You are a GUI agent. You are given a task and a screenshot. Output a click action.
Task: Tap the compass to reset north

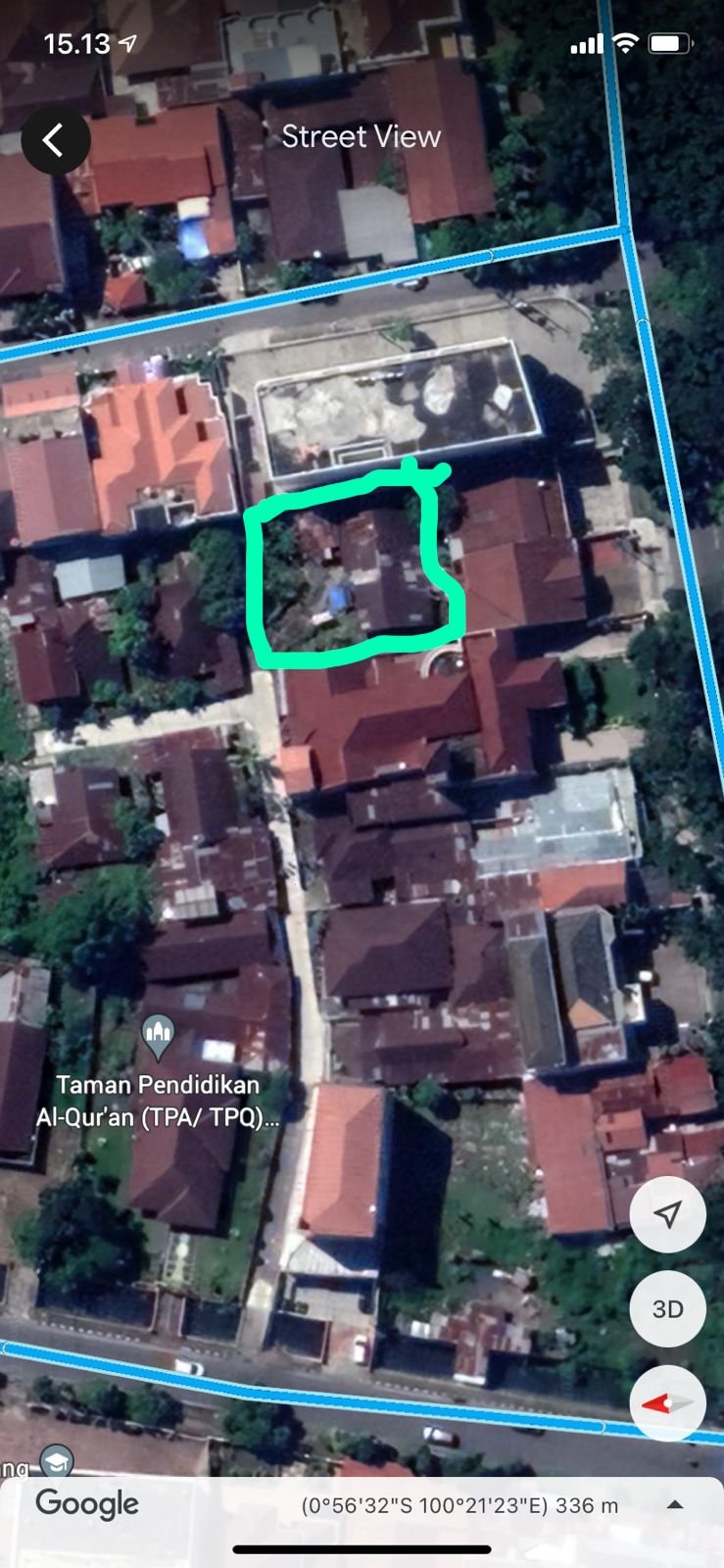coord(667,1403)
